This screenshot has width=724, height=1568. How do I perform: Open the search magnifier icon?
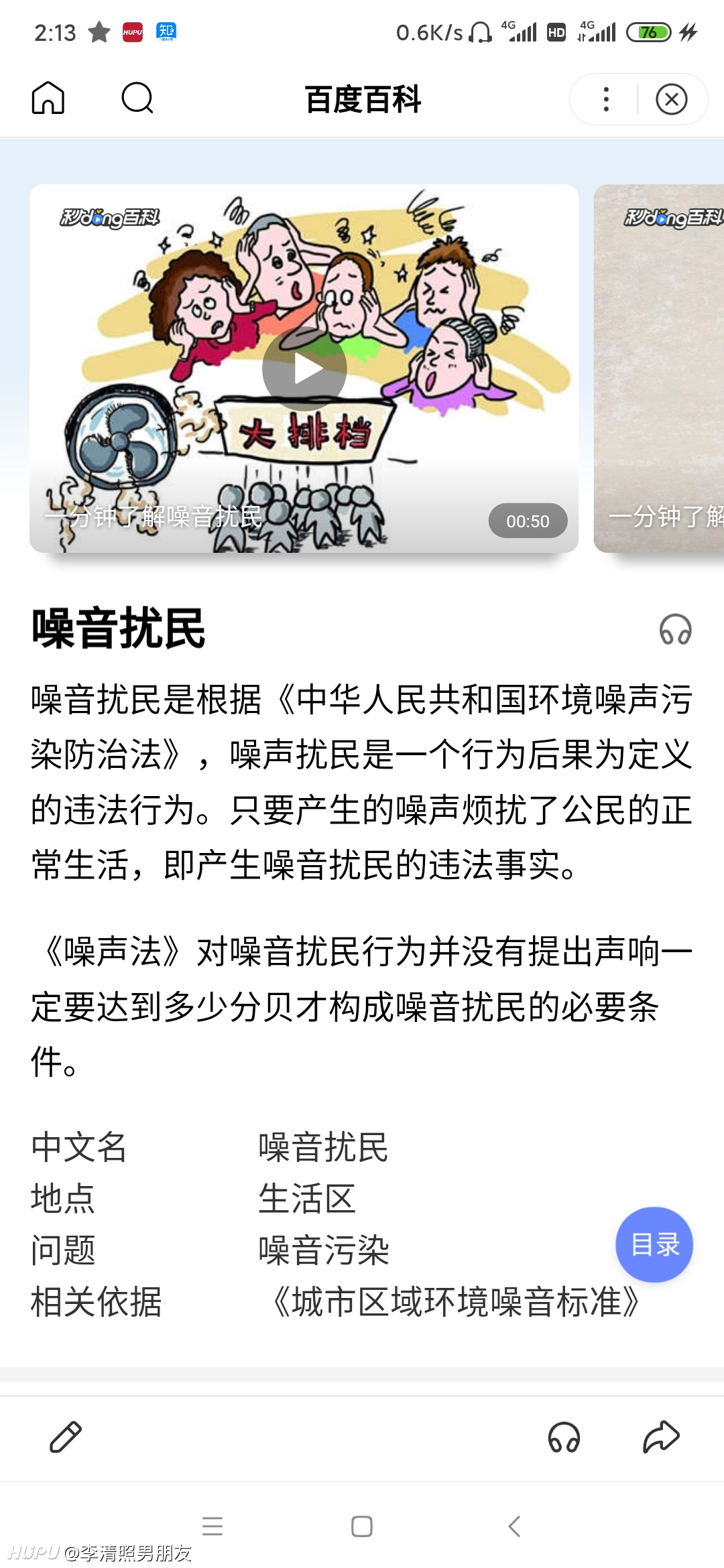tap(137, 99)
